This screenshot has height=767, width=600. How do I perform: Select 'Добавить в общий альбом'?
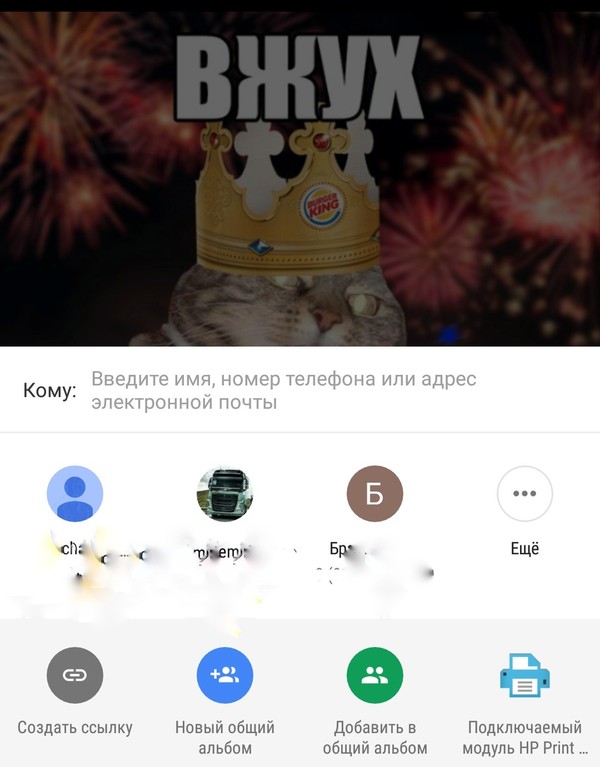pos(375,675)
